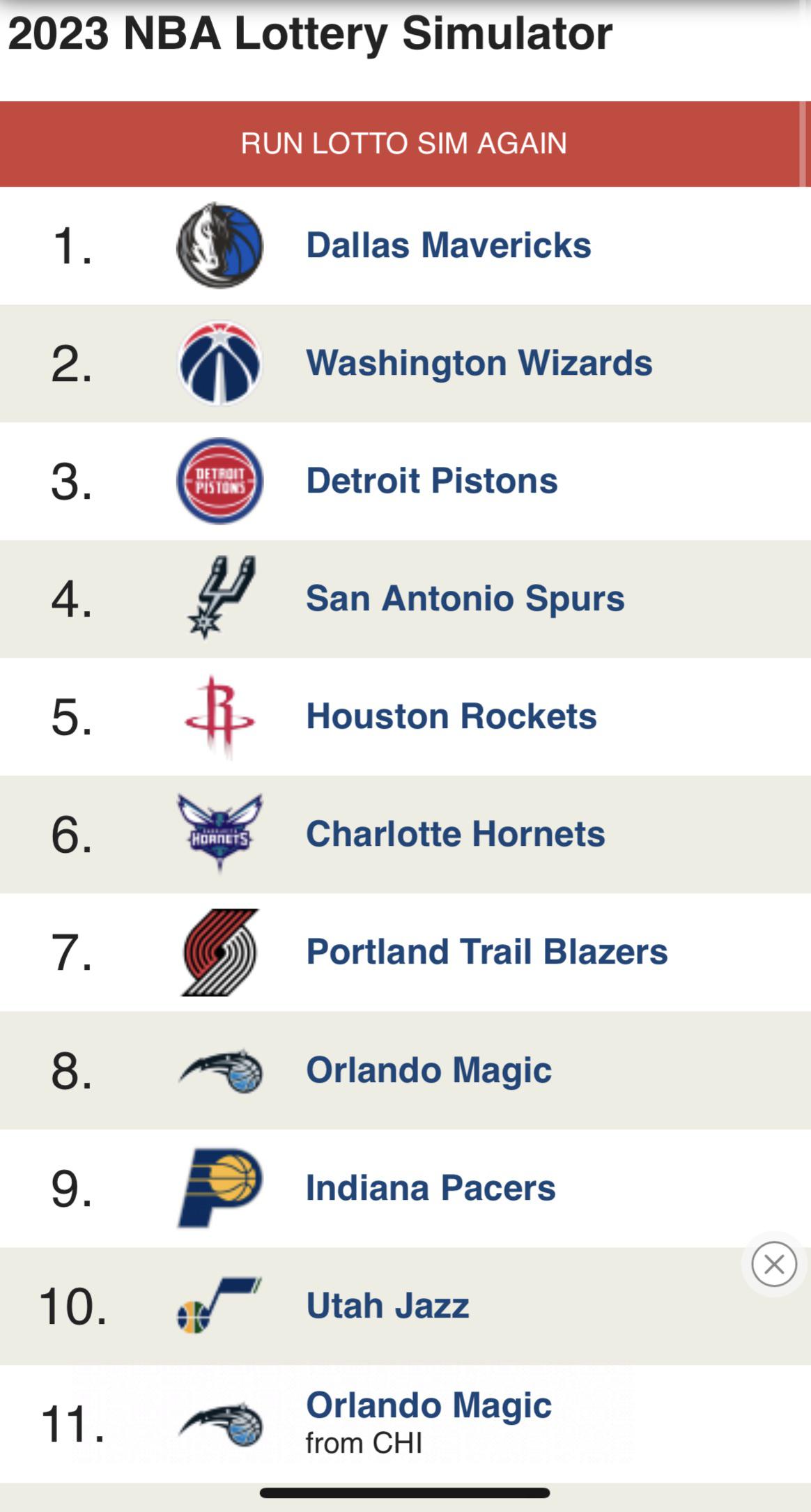Tap the Portland Trail Blazers link
This screenshot has height=1512, width=811.
coord(486,952)
